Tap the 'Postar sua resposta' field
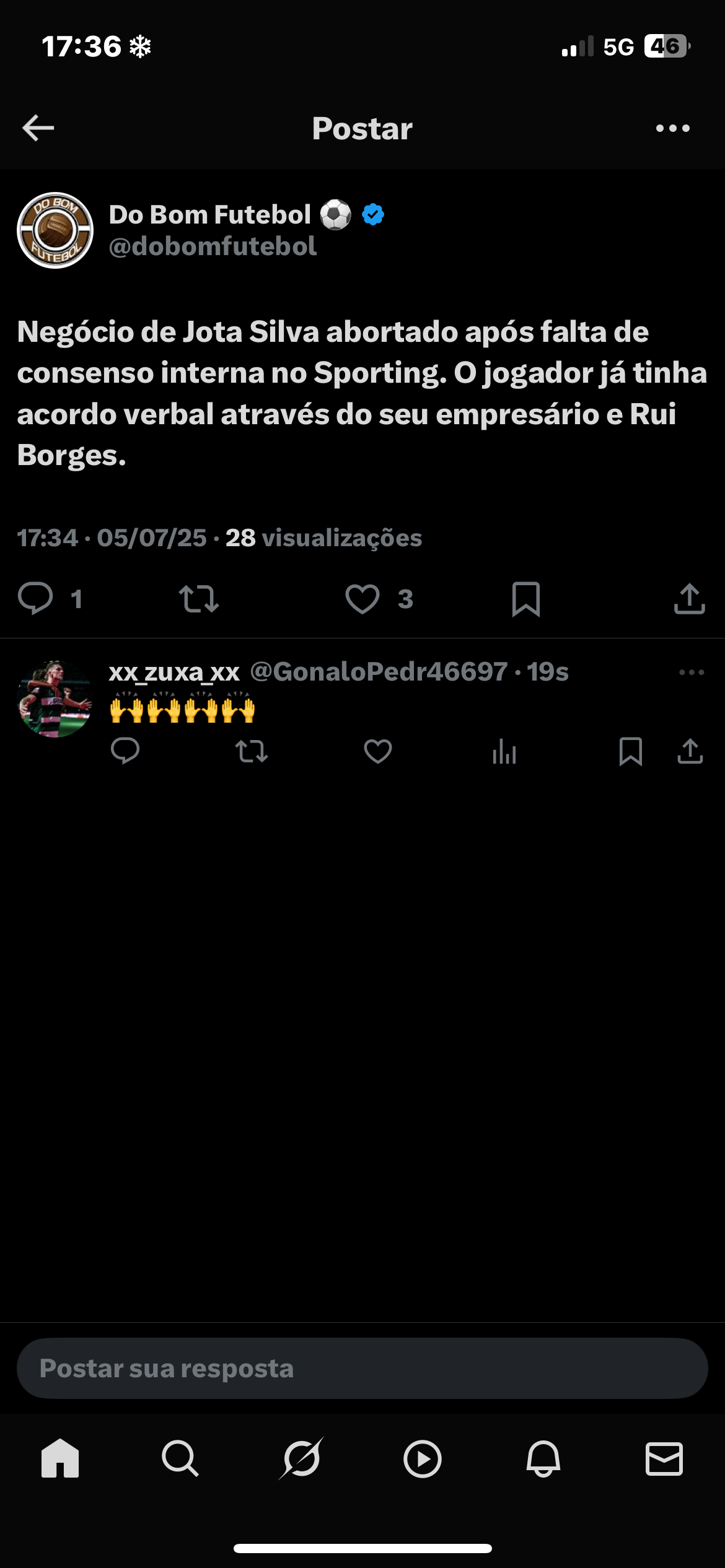The height and width of the screenshot is (1568, 725). pyautogui.click(x=362, y=1368)
